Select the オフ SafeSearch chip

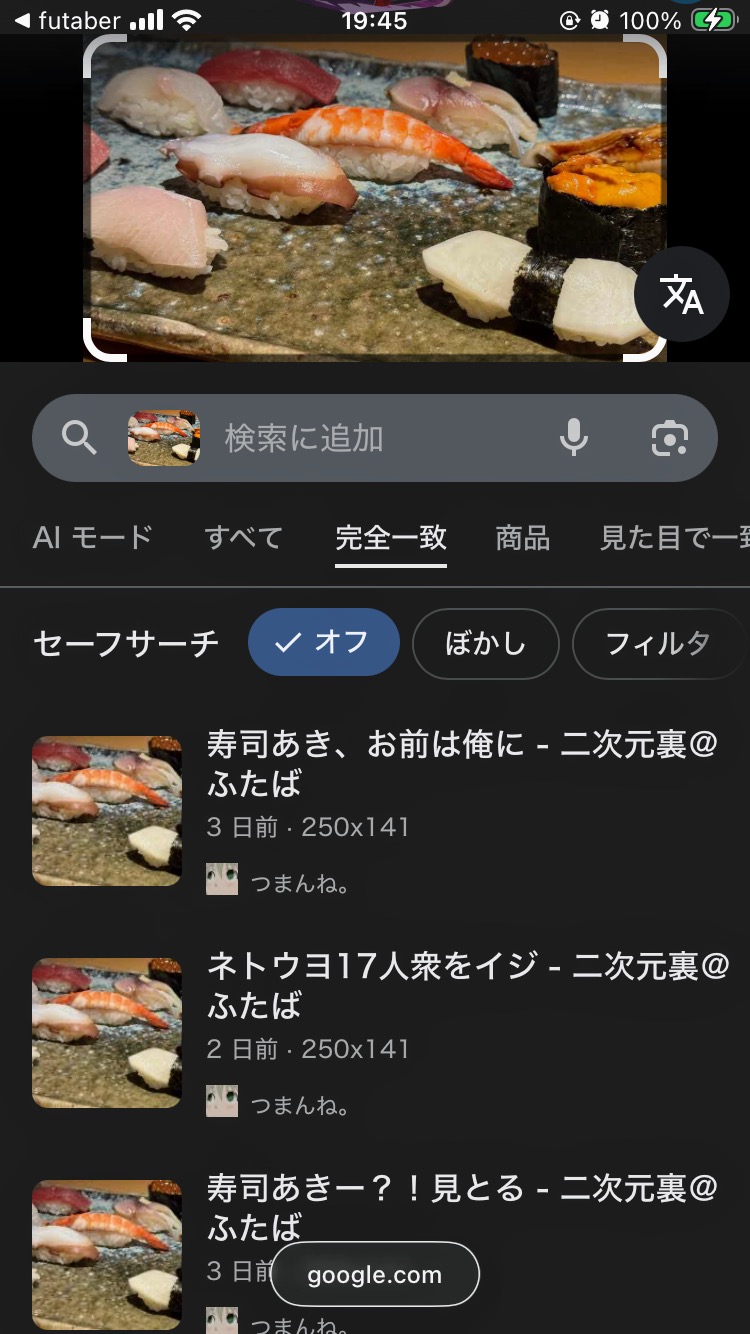[323, 643]
